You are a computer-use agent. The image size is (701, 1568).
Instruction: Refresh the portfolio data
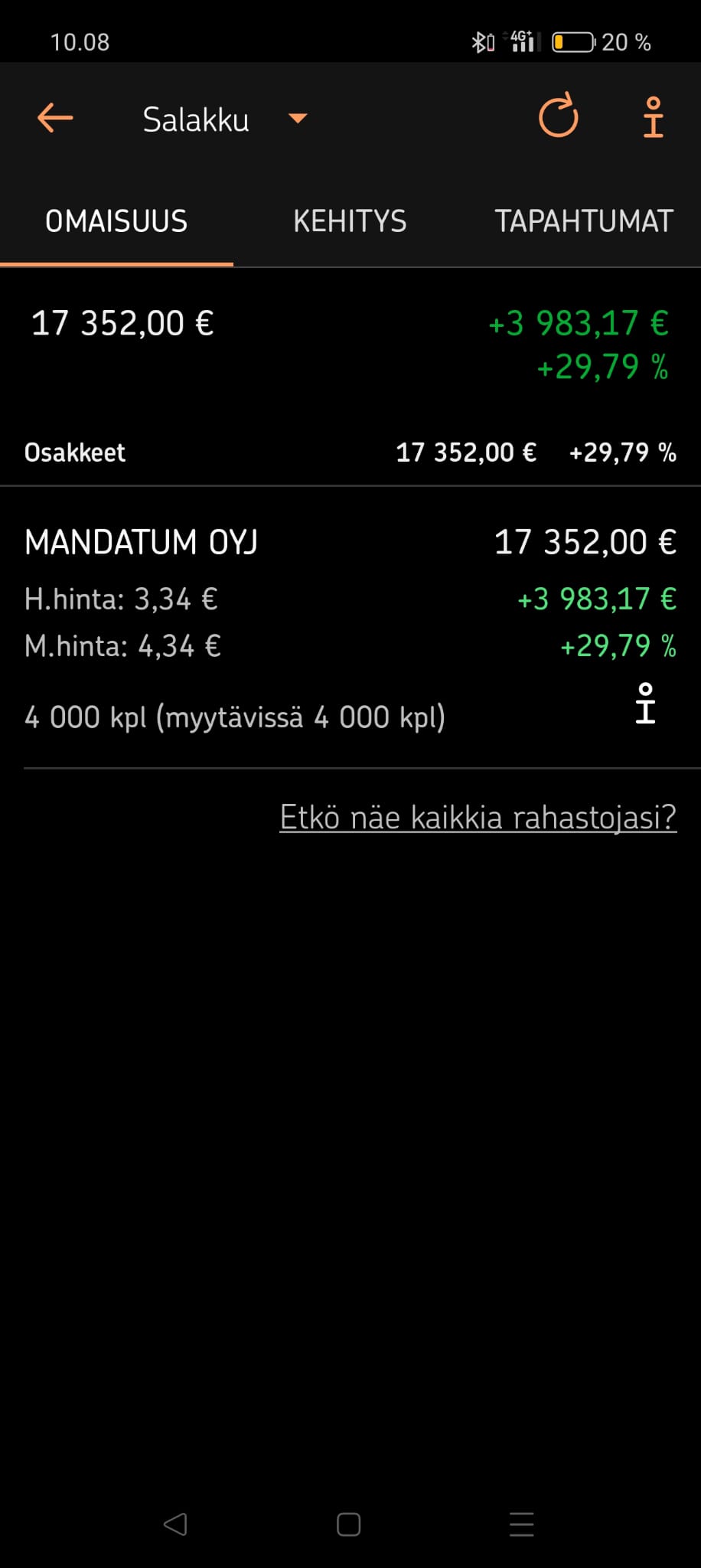pyautogui.click(x=559, y=116)
